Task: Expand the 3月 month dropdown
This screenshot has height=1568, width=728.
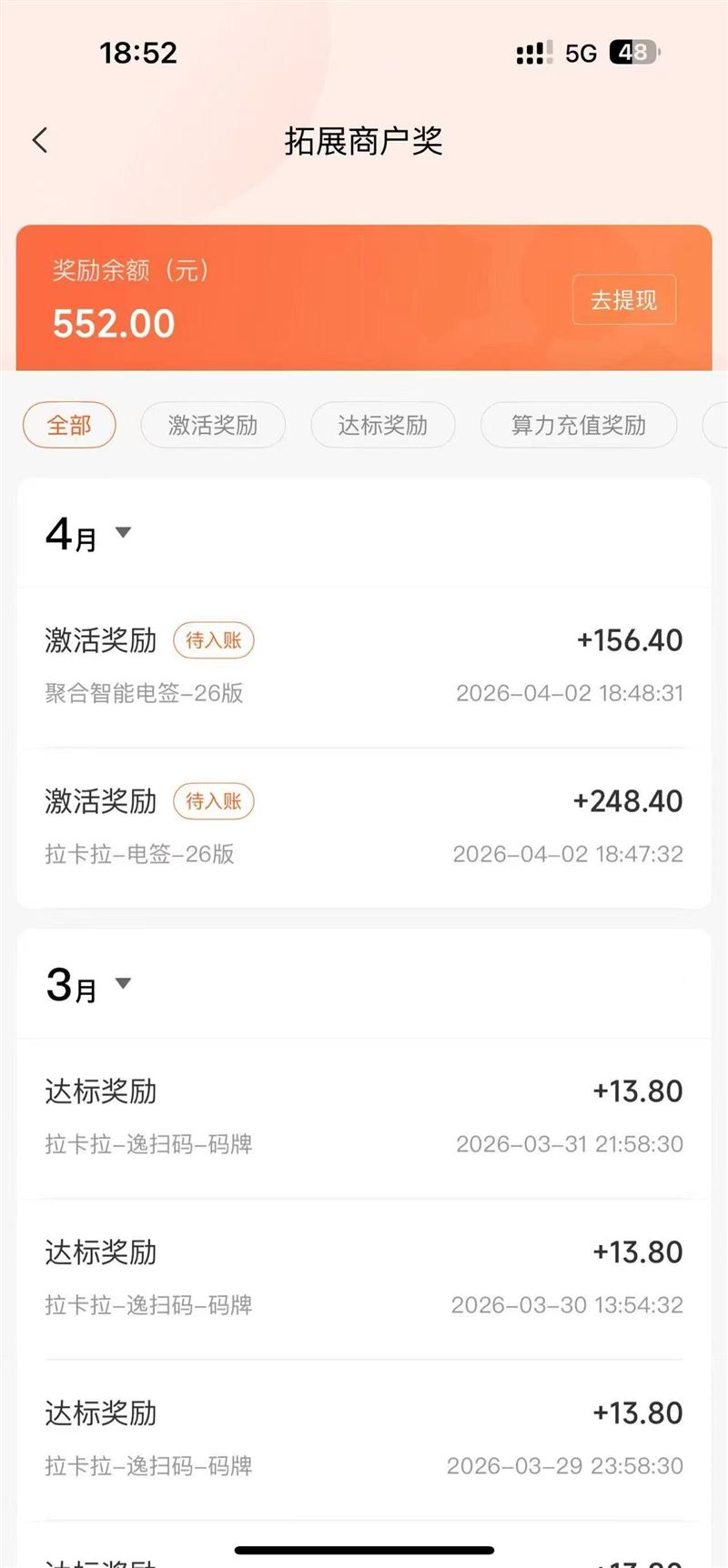Action: [x=123, y=983]
